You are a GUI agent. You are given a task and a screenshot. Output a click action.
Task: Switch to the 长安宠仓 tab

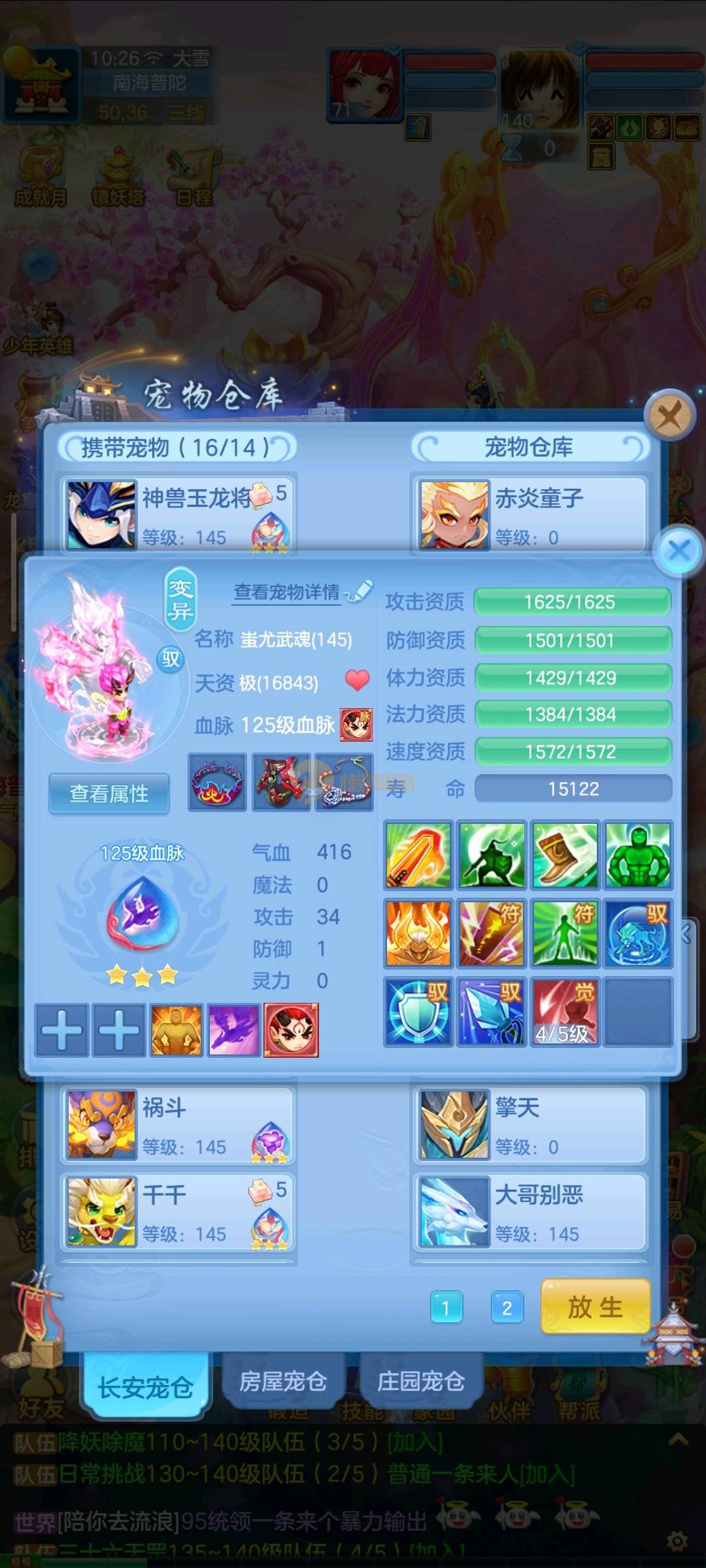click(x=145, y=1387)
